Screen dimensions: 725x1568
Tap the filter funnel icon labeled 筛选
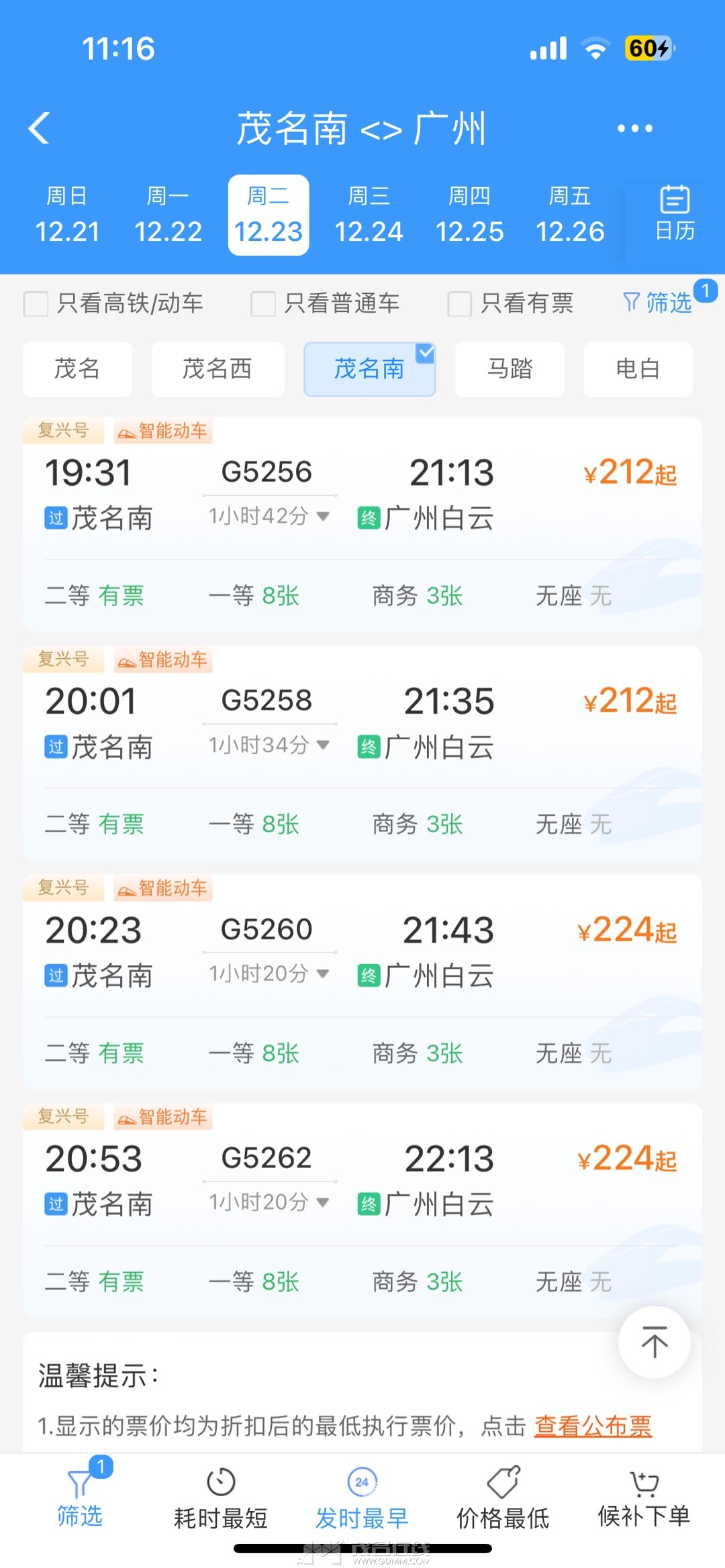(x=661, y=303)
